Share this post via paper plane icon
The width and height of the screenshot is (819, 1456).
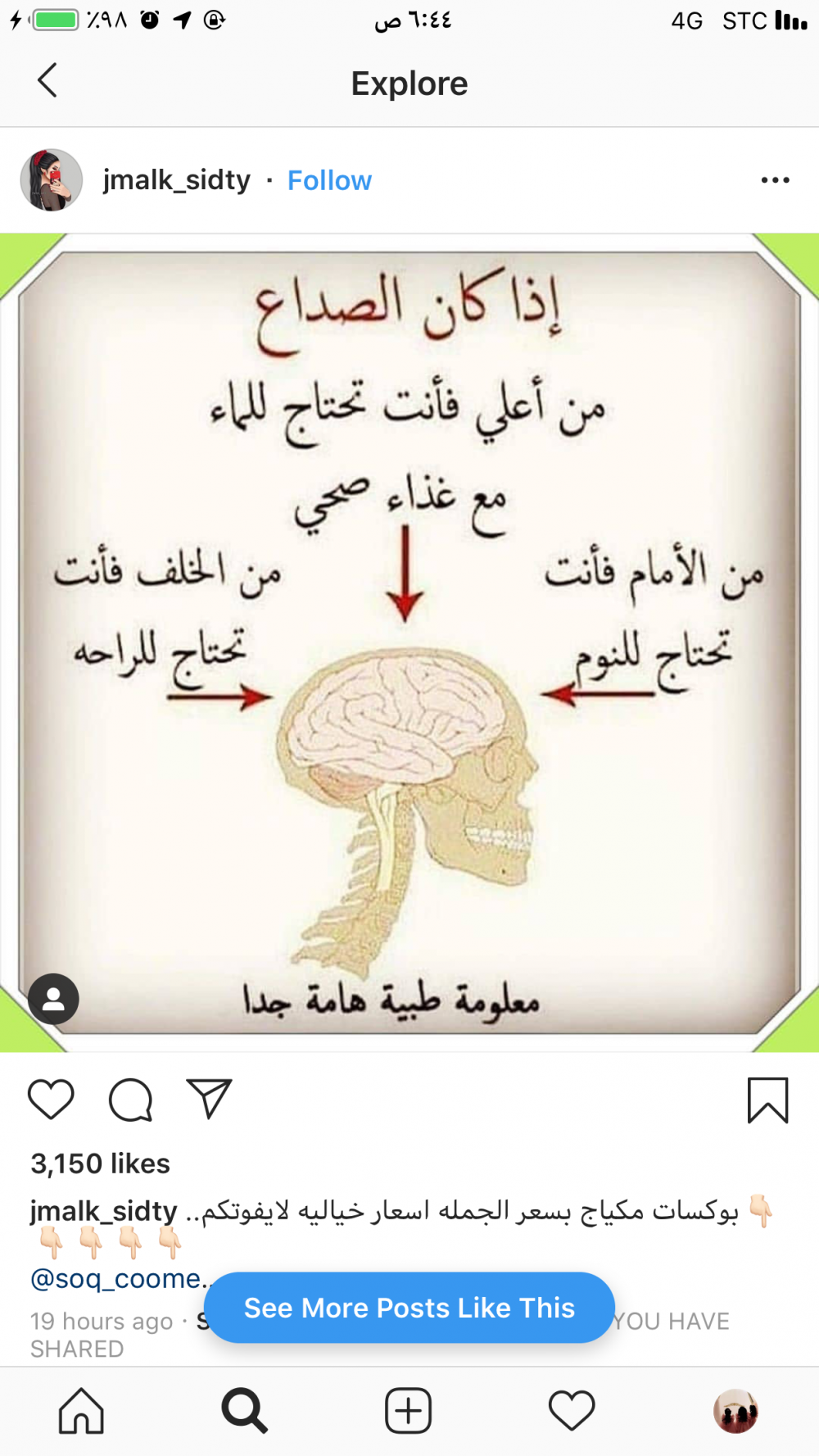209,1099
